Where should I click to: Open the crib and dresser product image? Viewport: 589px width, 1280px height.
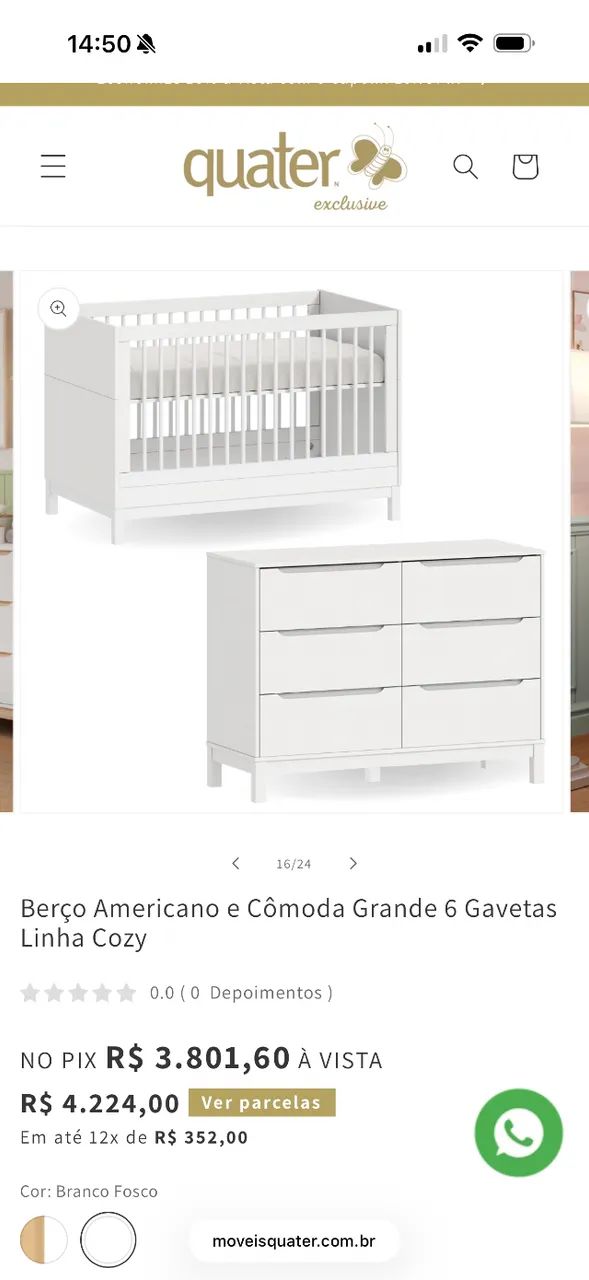(x=292, y=541)
